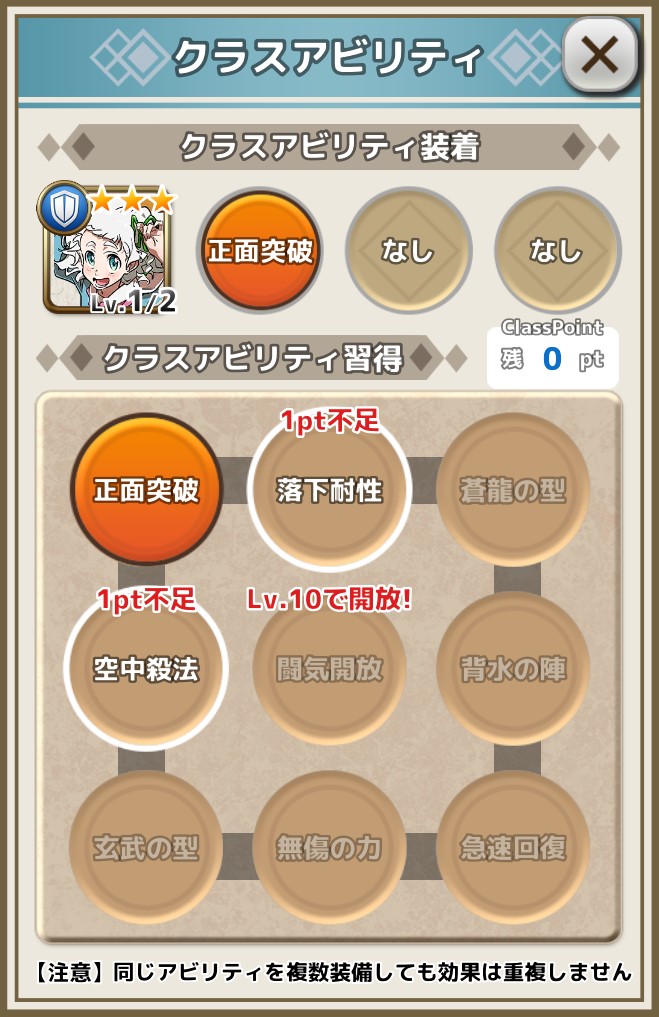659x1017 pixels.
Task: Tap the 落下耐性 ability node
Action: tap(329, 490)
